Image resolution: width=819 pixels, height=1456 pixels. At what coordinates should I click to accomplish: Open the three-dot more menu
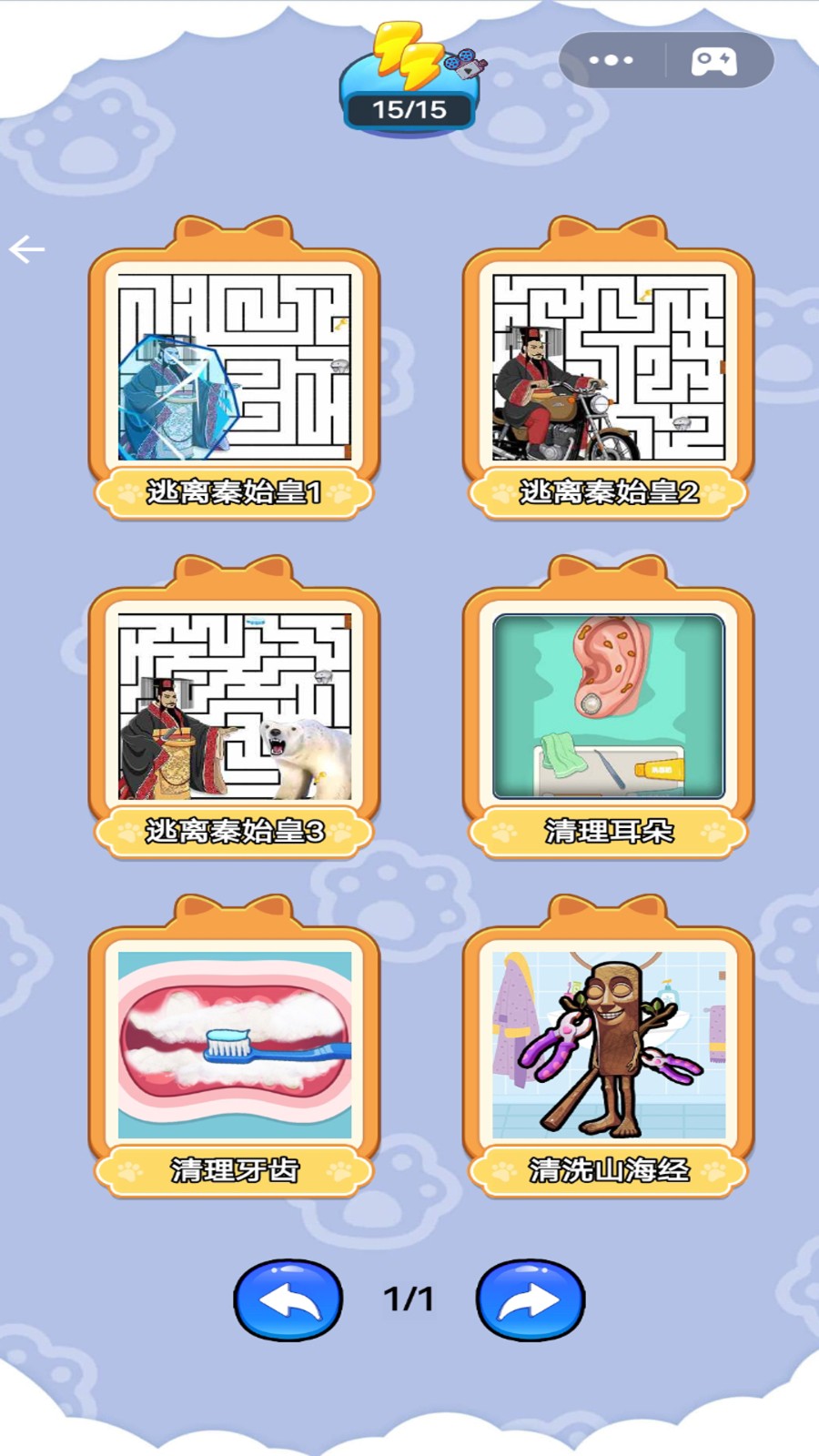pos(611,61)
